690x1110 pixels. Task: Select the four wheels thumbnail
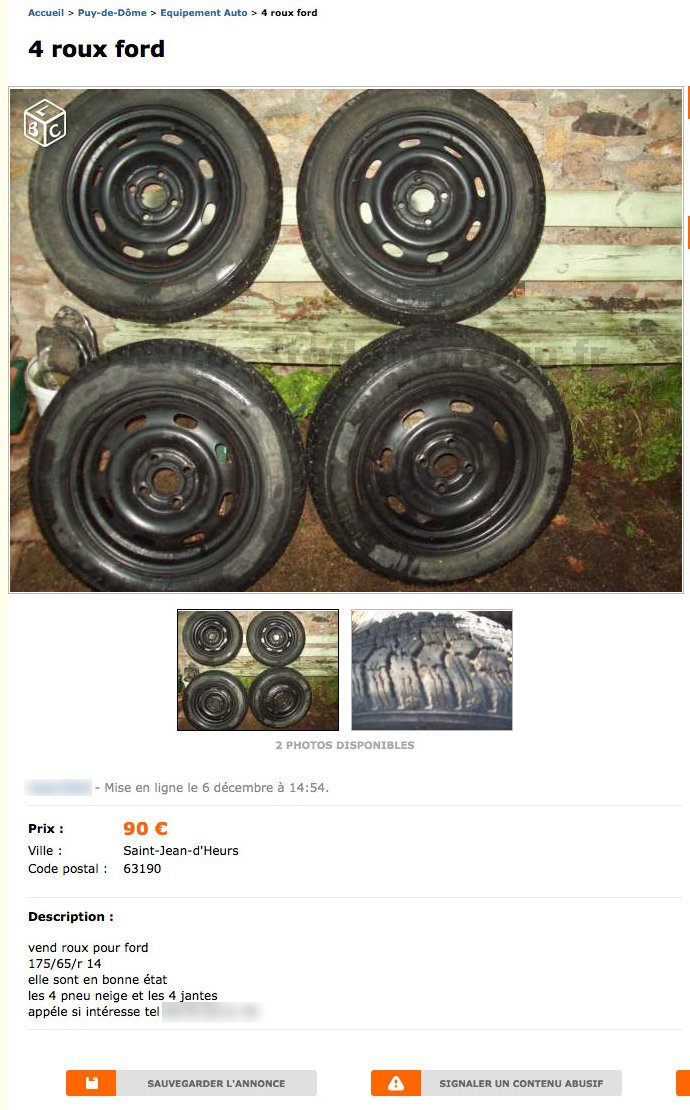(258, 670)
